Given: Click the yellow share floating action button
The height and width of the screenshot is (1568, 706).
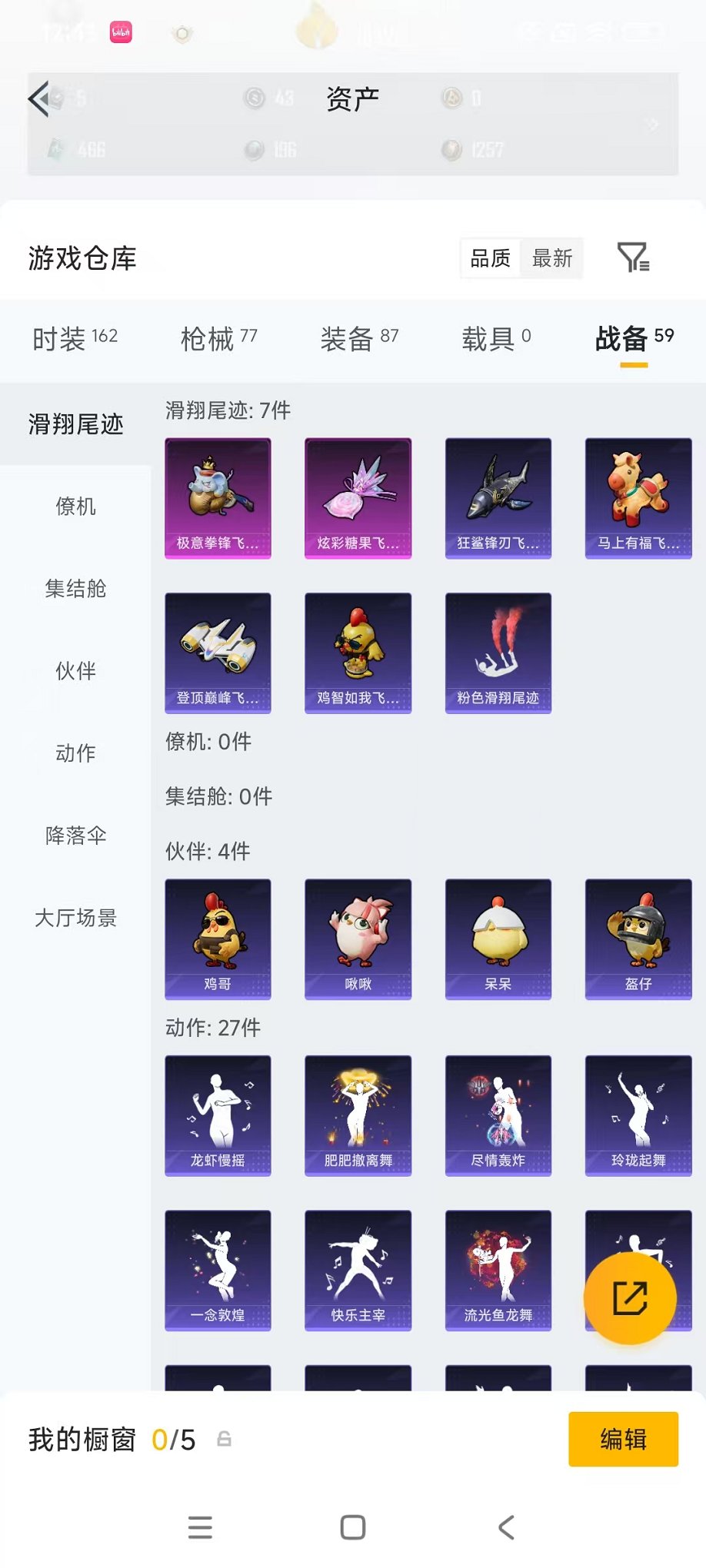Looking at the screenshot, I should [630, 1298].
